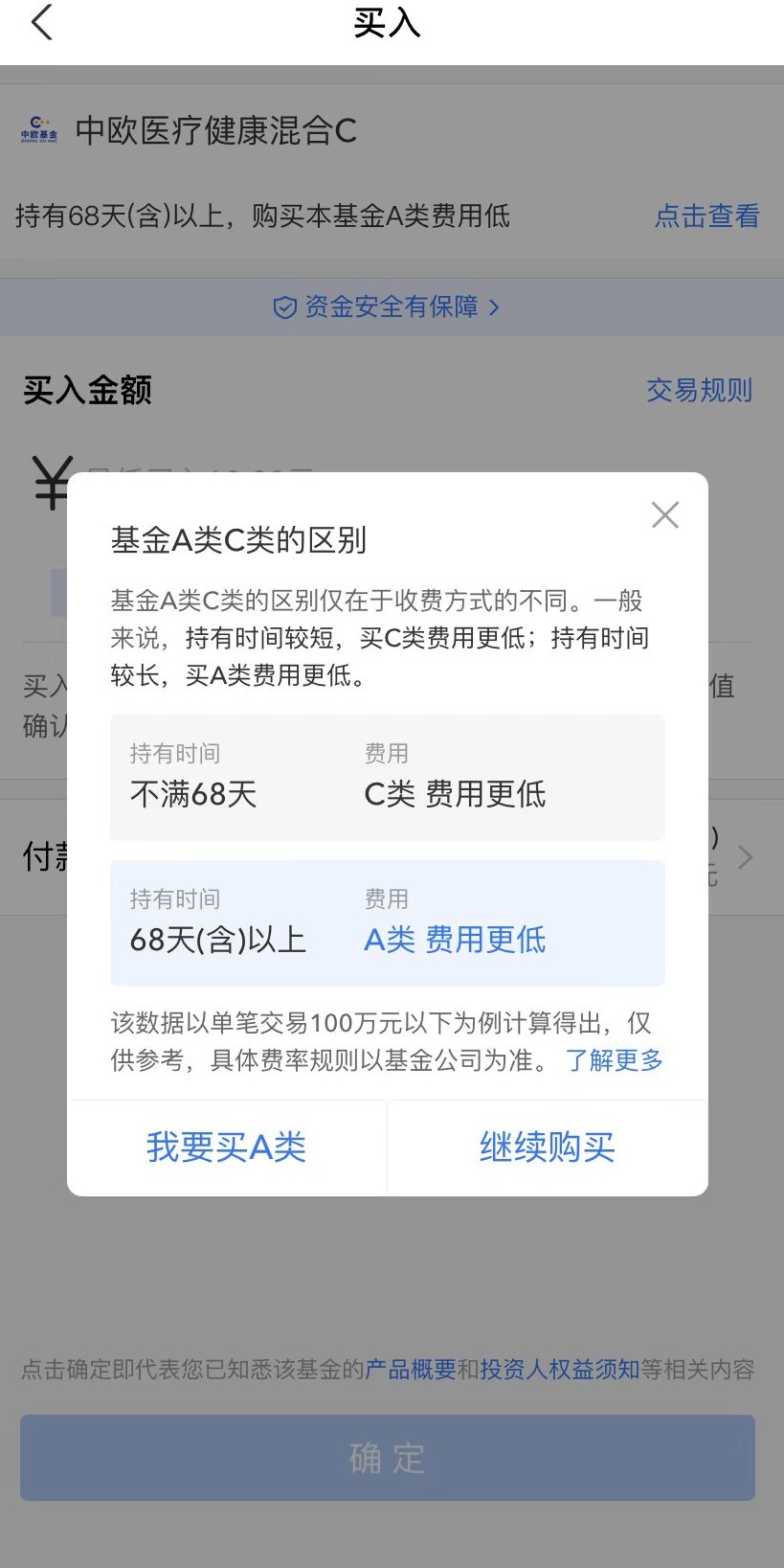Confirm purchase with 确定 button
This screenshot has width=784, height=1568.
coord(387,1457)
